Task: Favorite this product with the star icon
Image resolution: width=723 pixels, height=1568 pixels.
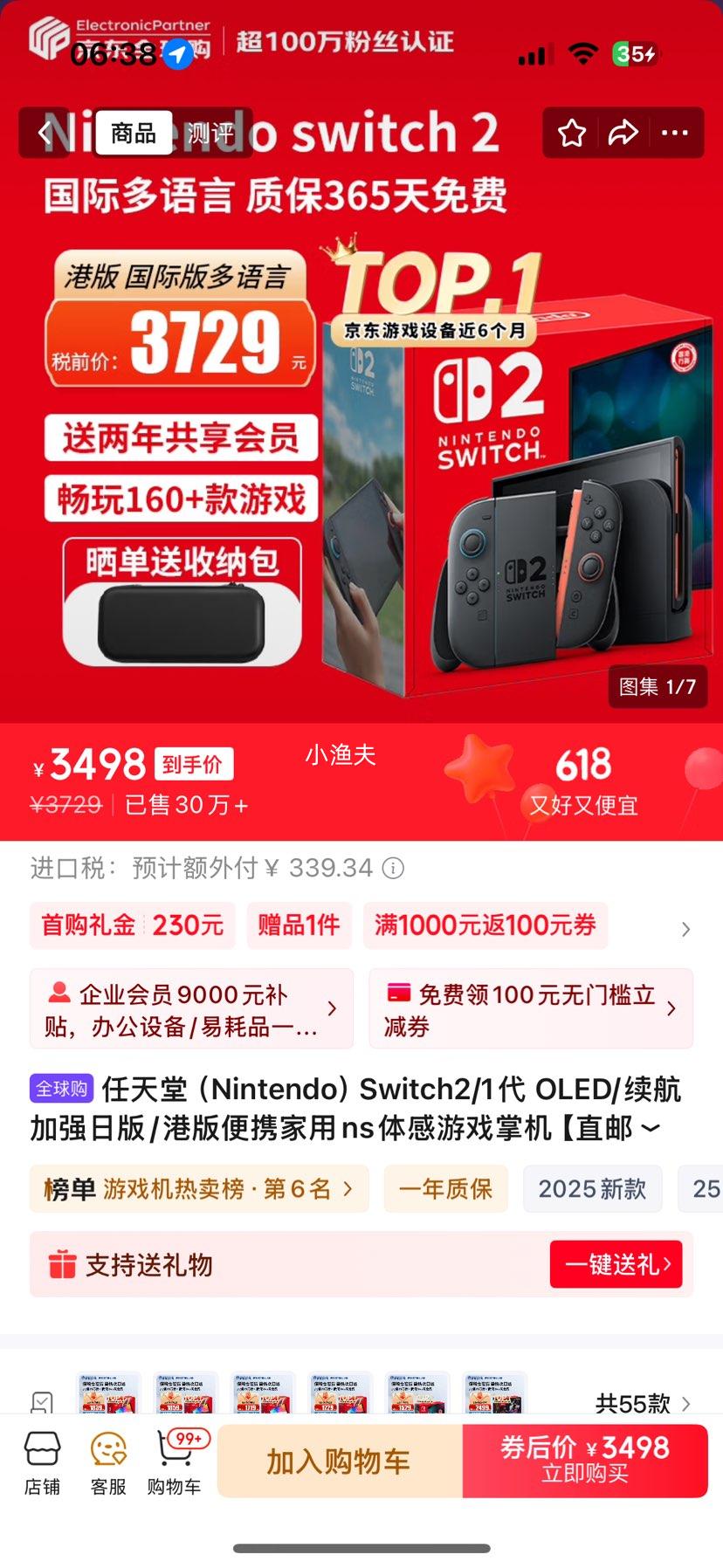Action: pyautogui.click(x=572, y=134)
